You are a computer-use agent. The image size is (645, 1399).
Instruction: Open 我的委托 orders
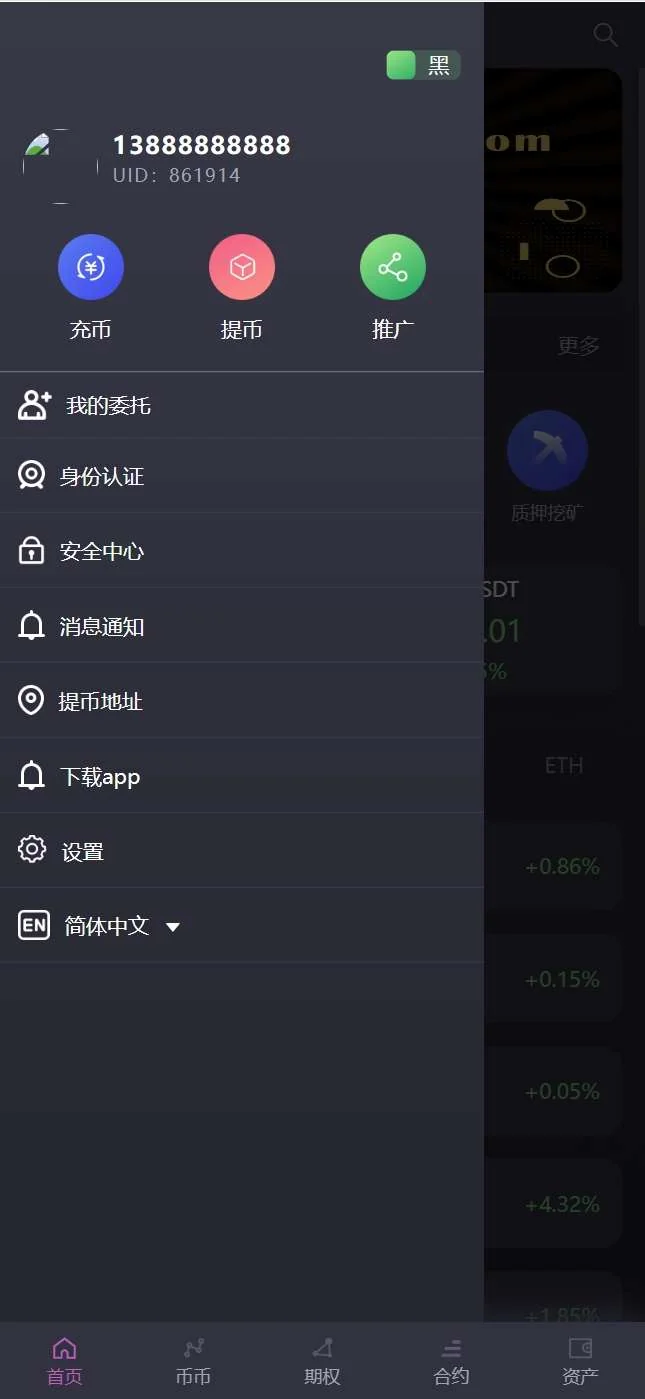108,405
